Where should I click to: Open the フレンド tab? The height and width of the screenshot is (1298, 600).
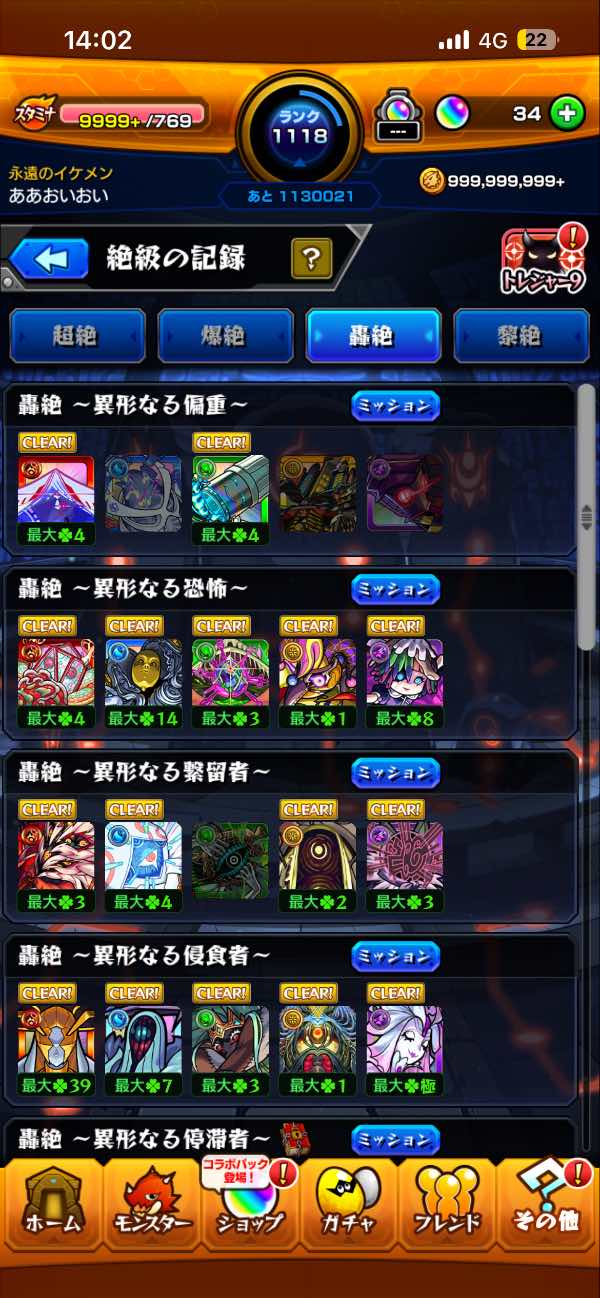[448, 1205]
